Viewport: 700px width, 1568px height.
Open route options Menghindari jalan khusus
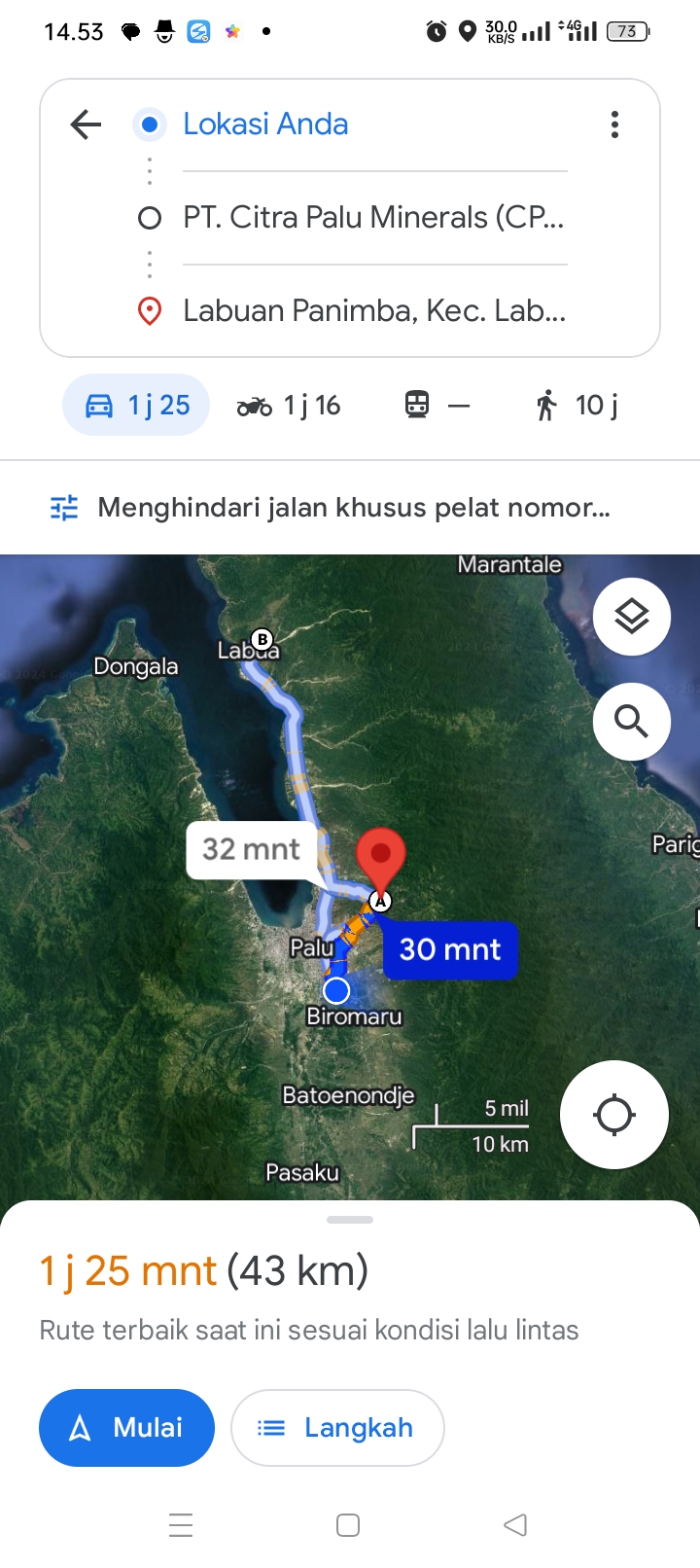[331, 508]
